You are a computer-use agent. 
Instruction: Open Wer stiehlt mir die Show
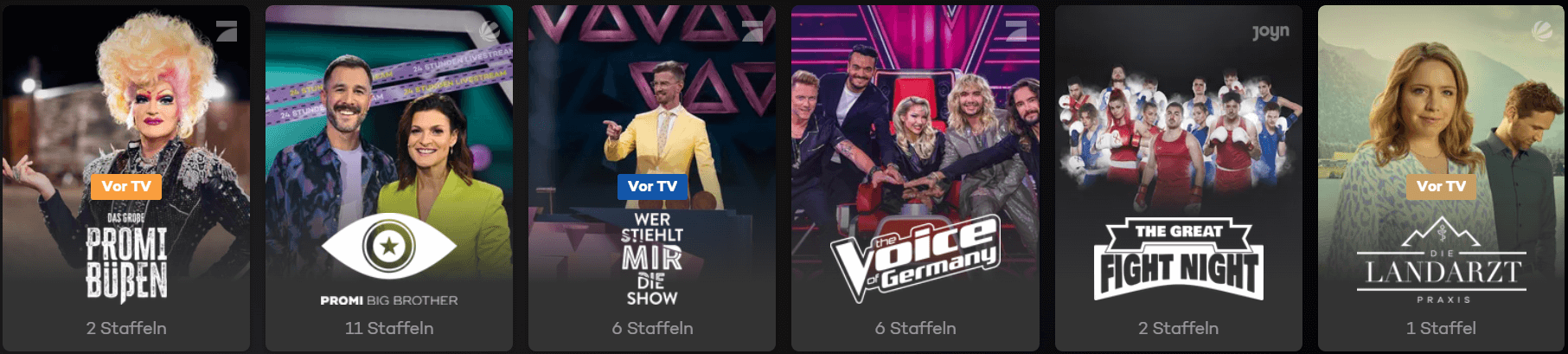pos(652,177)
